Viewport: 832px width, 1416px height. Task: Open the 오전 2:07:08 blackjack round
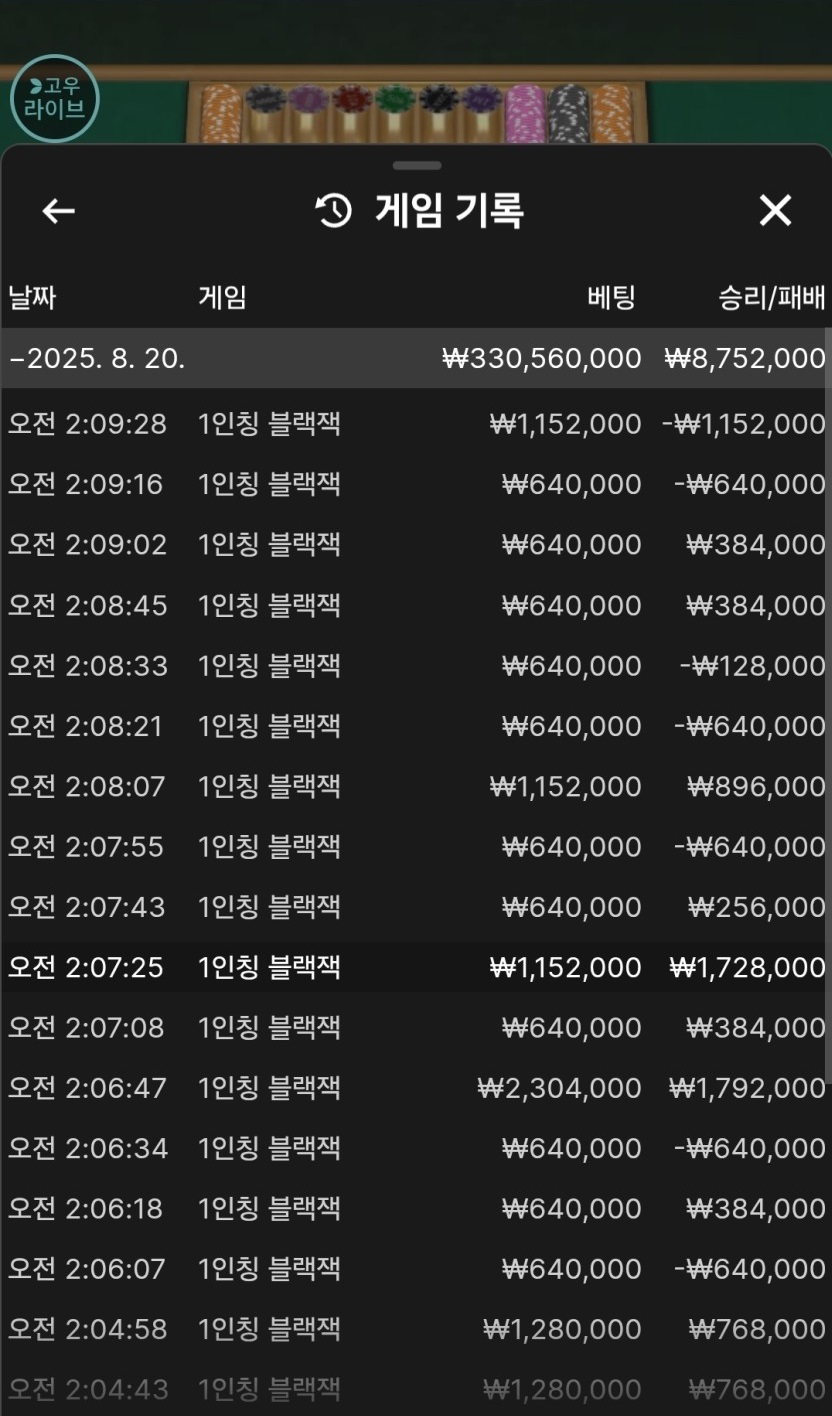tap(415, 1027)
